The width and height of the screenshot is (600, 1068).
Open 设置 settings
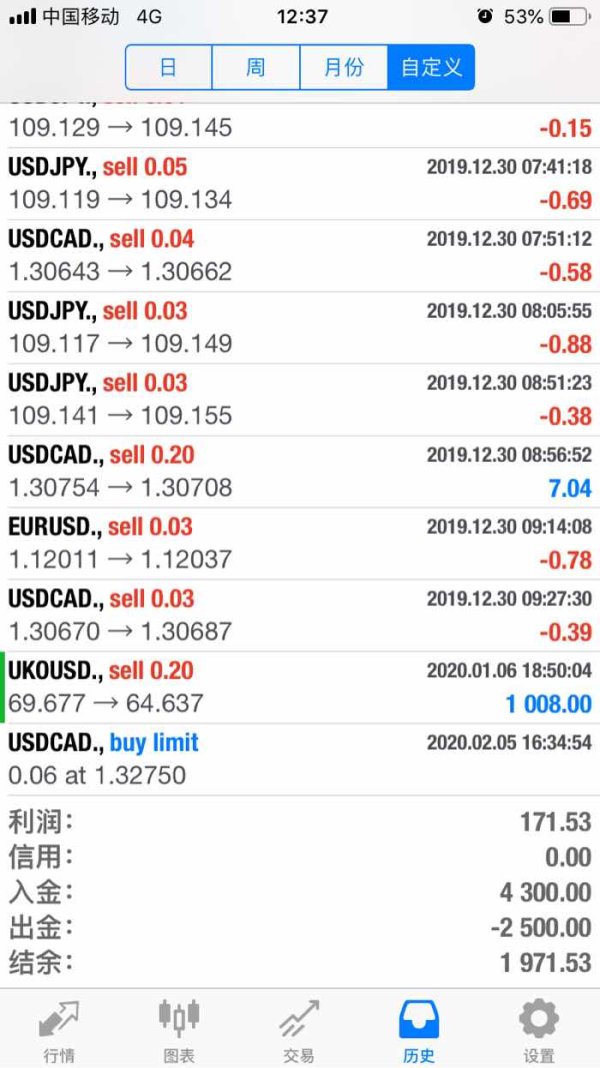click(x=539, y=1029)
